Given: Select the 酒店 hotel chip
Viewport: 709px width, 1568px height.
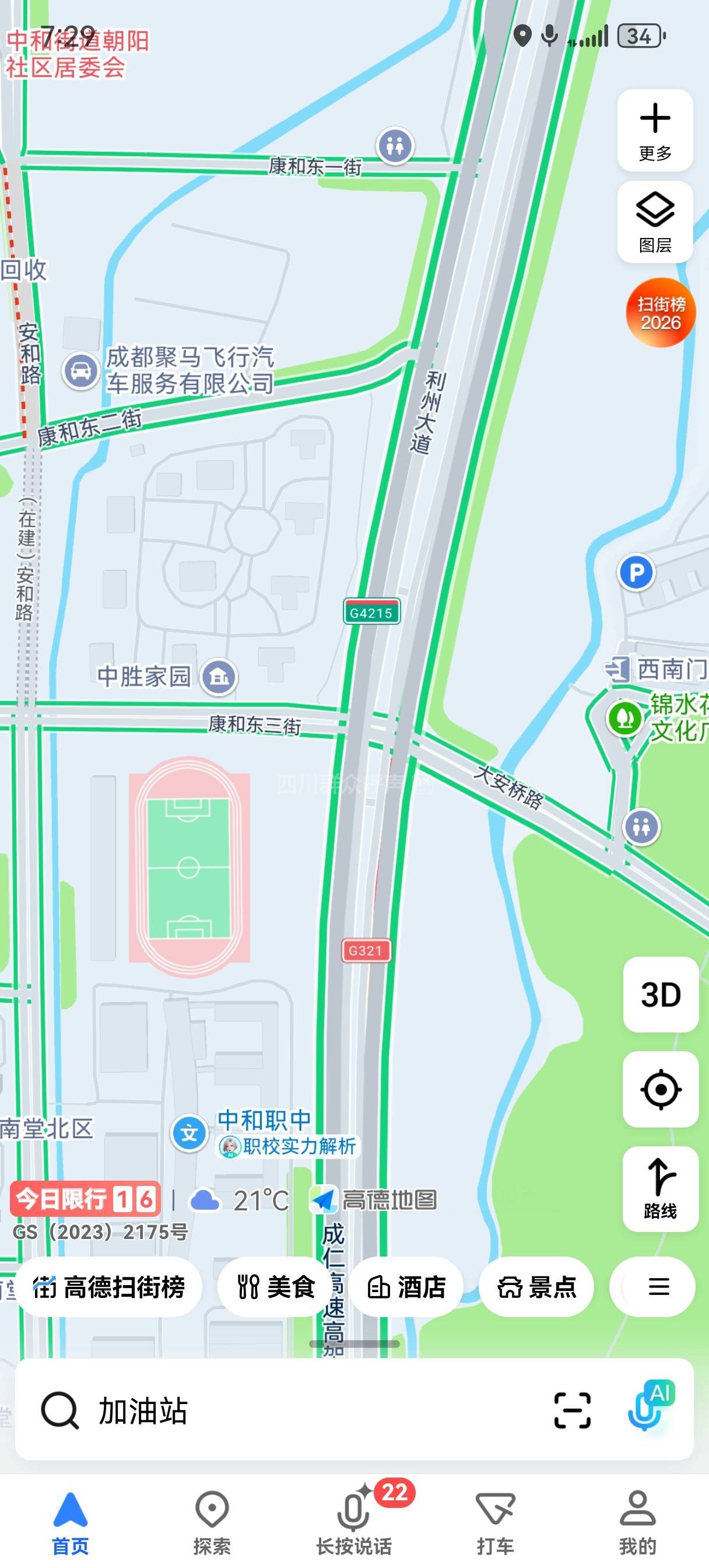Looking at the screenshot, I should pos(406,1286).
